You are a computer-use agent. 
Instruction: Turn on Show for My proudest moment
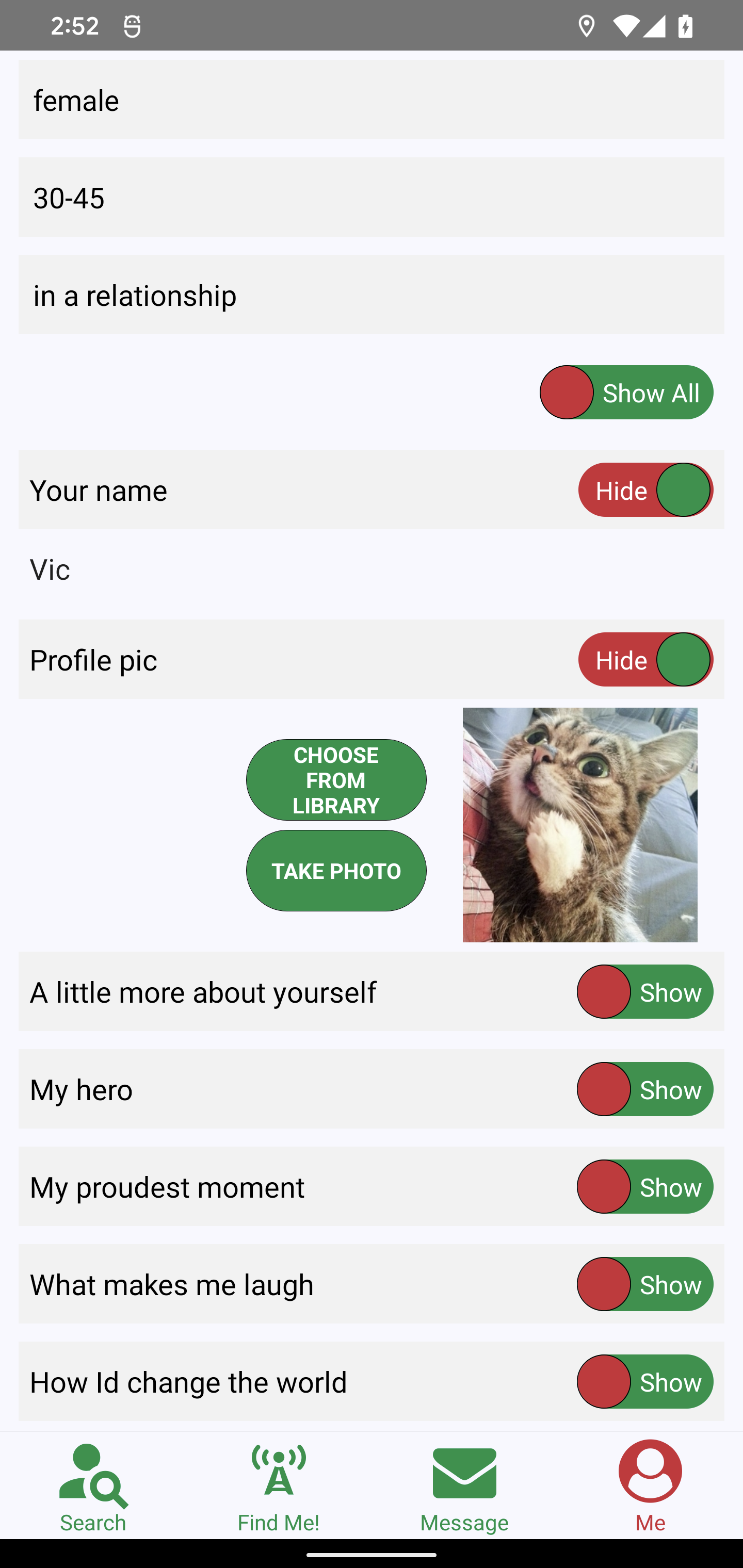(645, 1187)
